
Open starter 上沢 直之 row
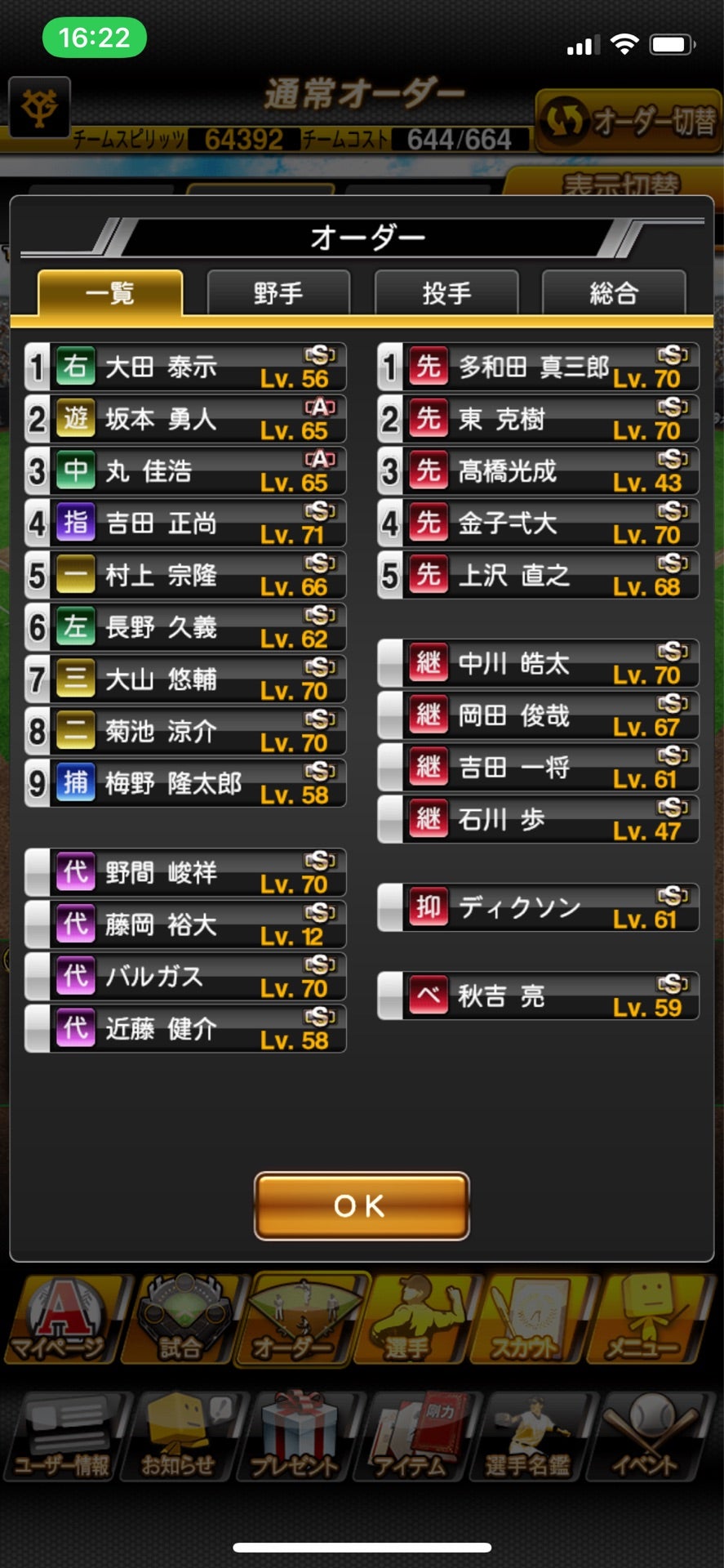click(539, 576)
